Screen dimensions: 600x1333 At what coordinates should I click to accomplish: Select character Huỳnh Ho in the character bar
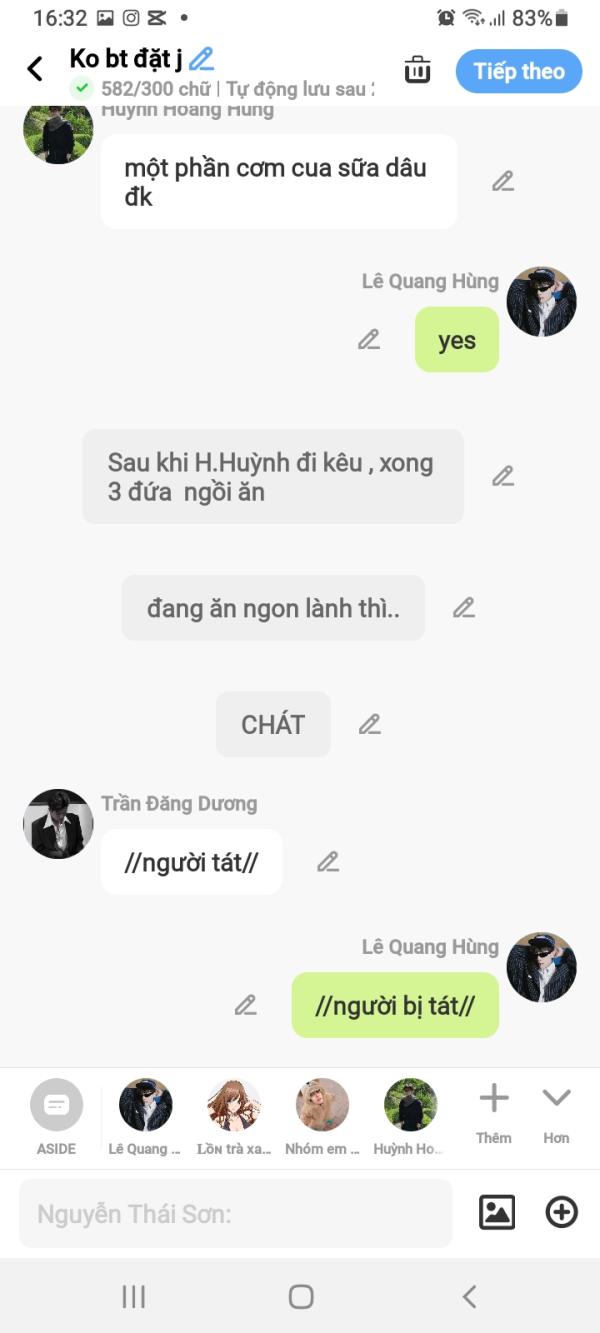[x=410, y=1116]
